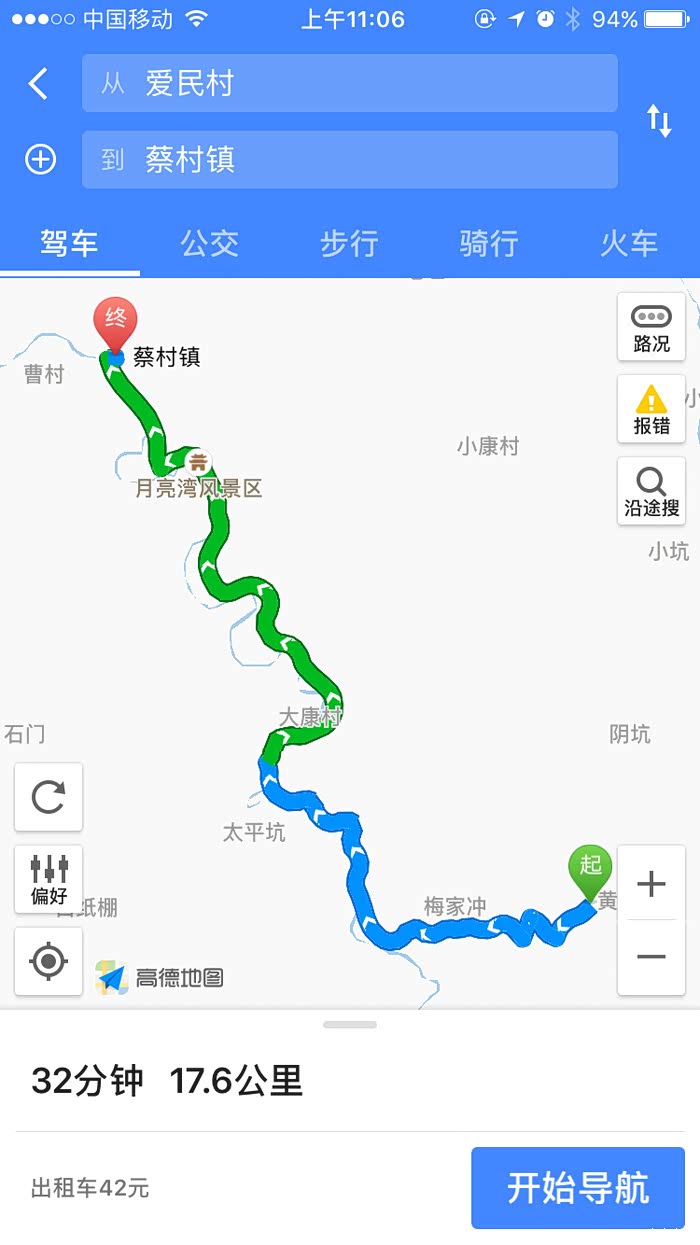Edit the destination 蔡村镇
This screenshot has width=700, height=1245.
tap(349, 160)
